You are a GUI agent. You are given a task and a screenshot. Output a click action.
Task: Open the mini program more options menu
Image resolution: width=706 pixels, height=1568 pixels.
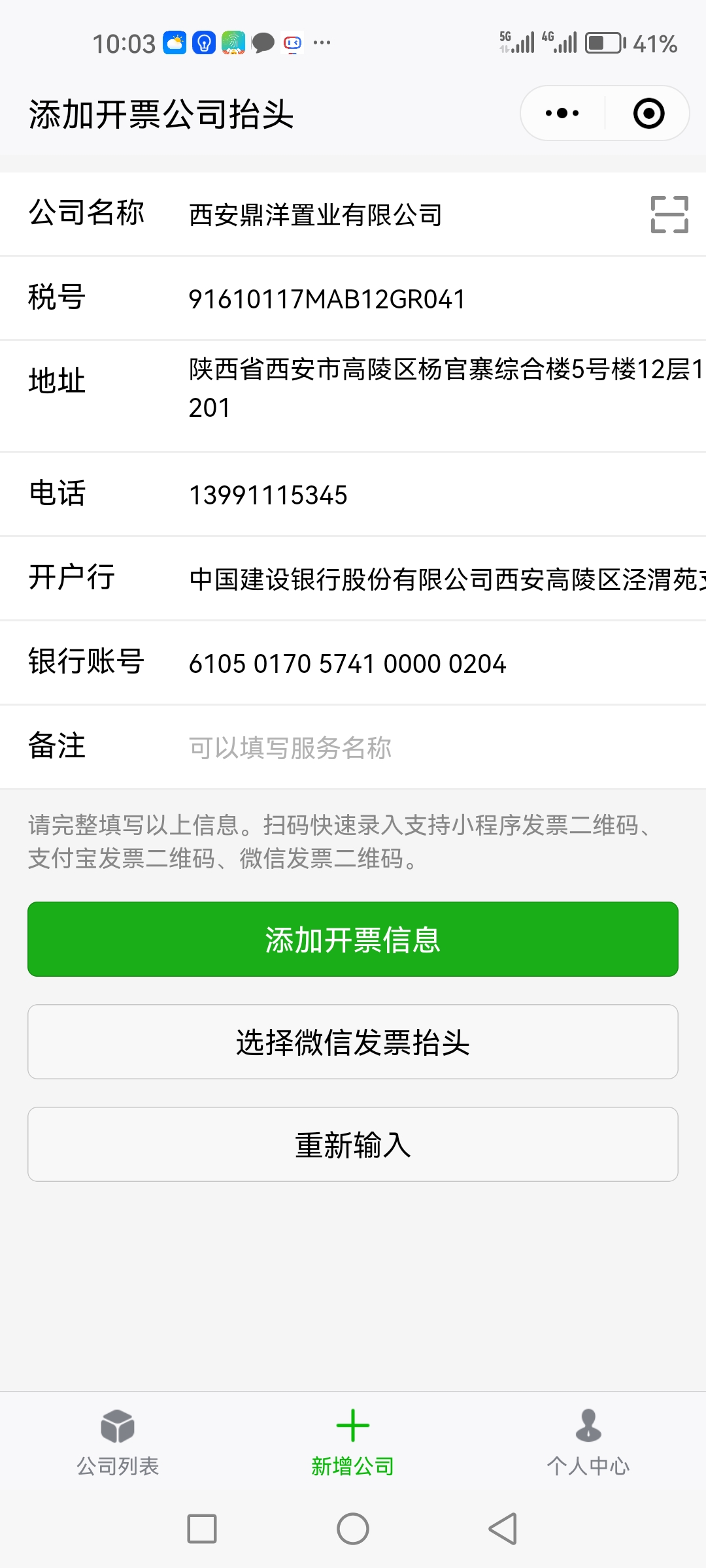(562, 113)
